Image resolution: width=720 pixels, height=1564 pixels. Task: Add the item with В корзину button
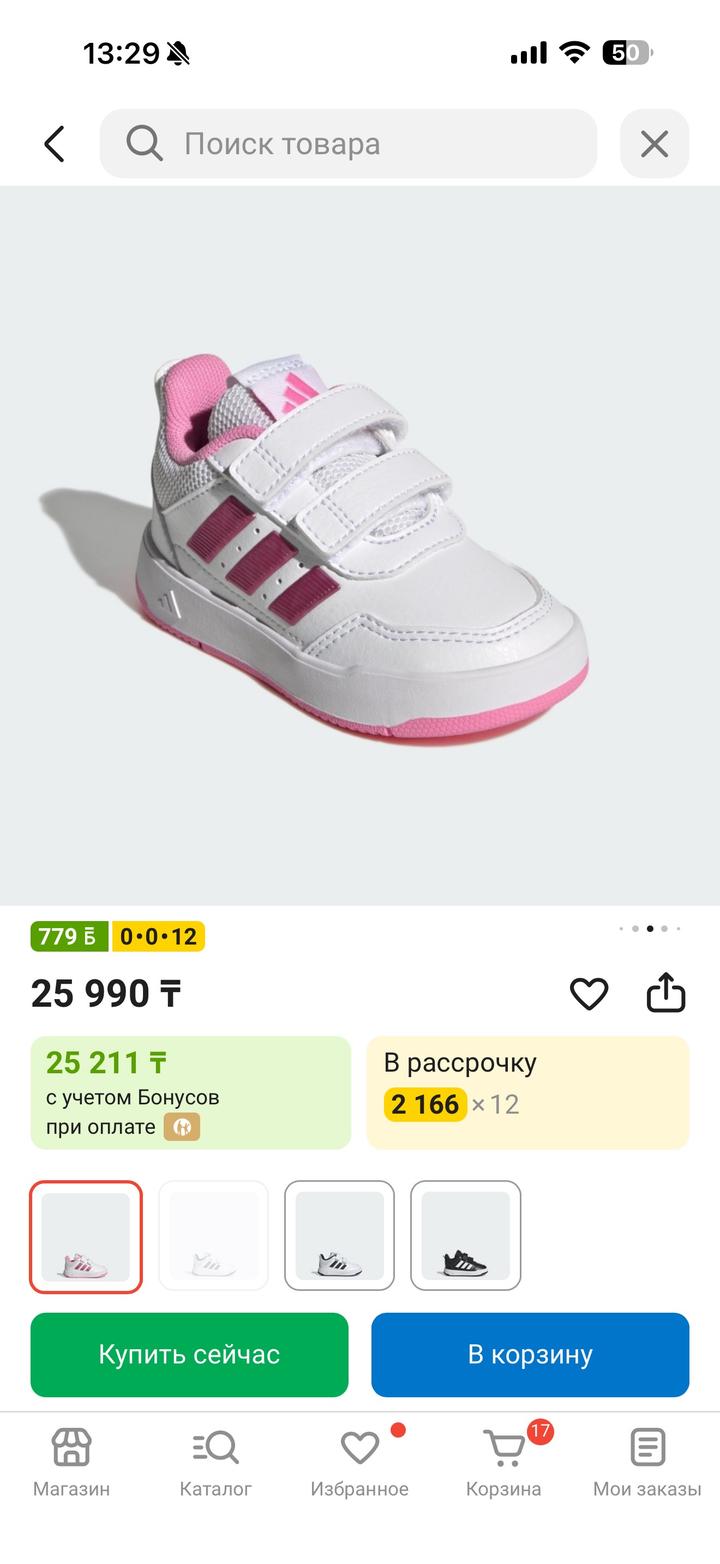[x=530, y=1354]
